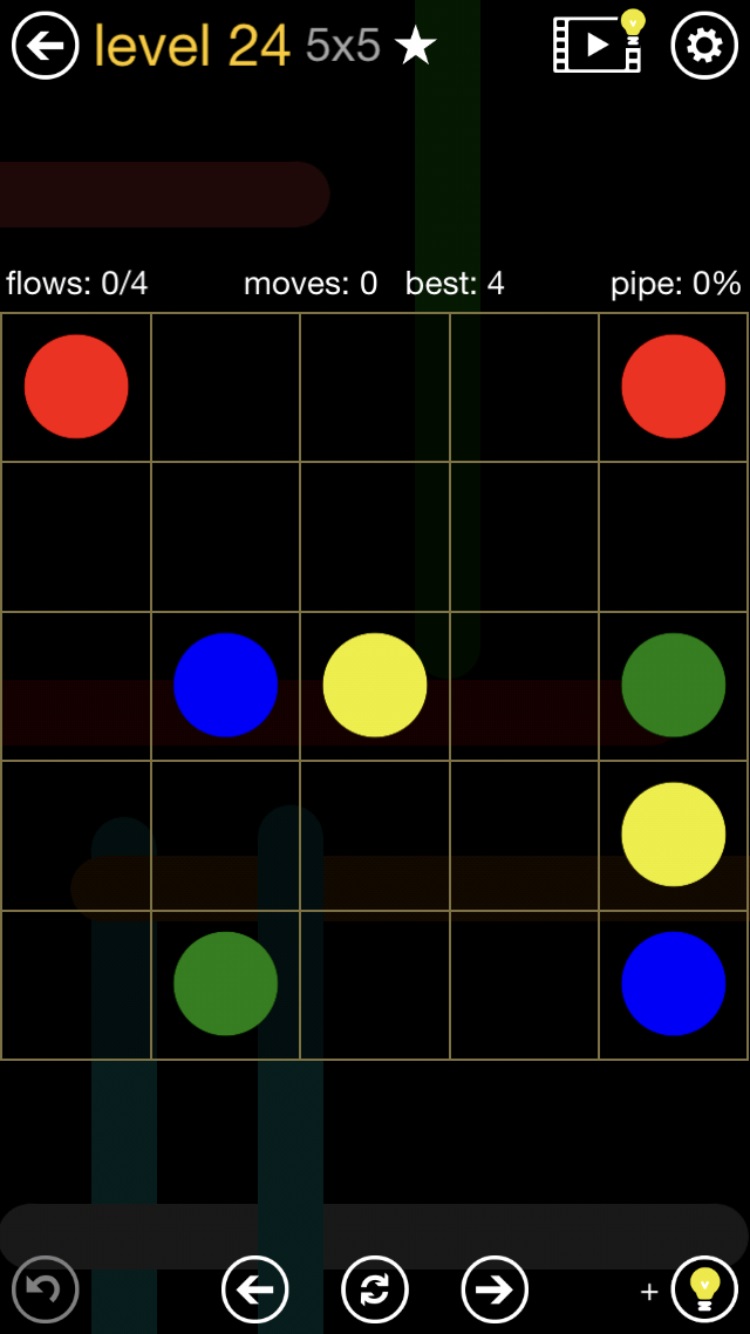Select the blue dot beside the yellow dot

click(225, 685)
